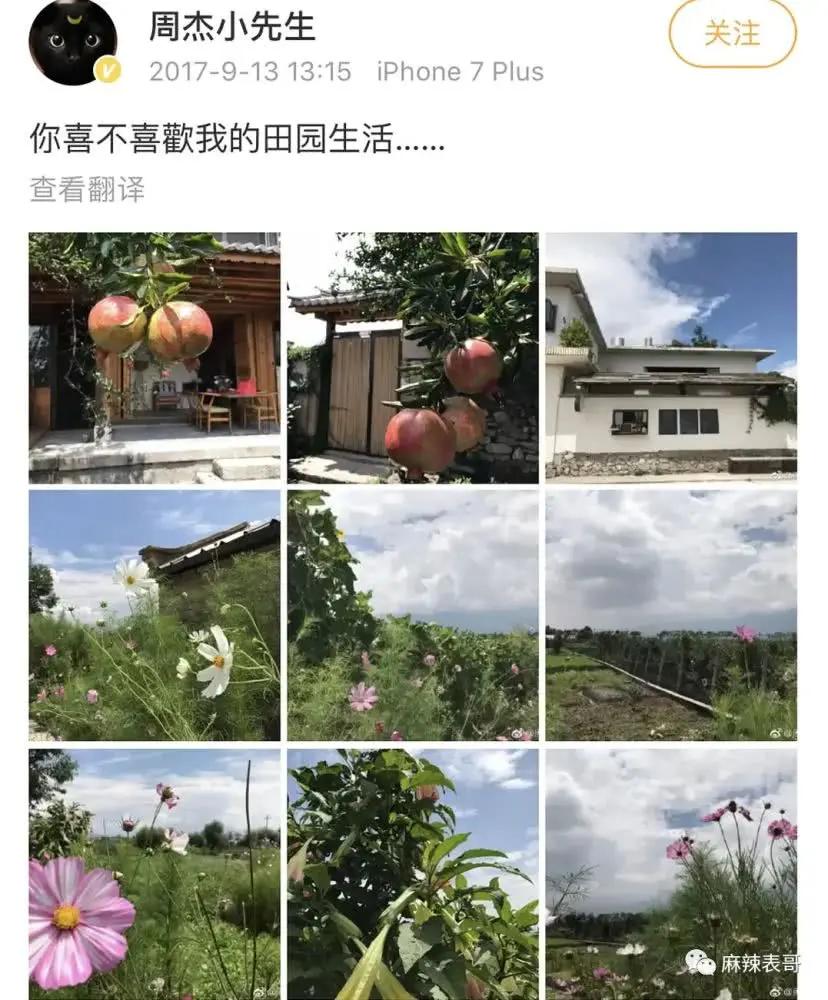828x1000 pixels.
Task: View the white house under blue sky photo
Action: pyautogui.click(x=671, y=358)
